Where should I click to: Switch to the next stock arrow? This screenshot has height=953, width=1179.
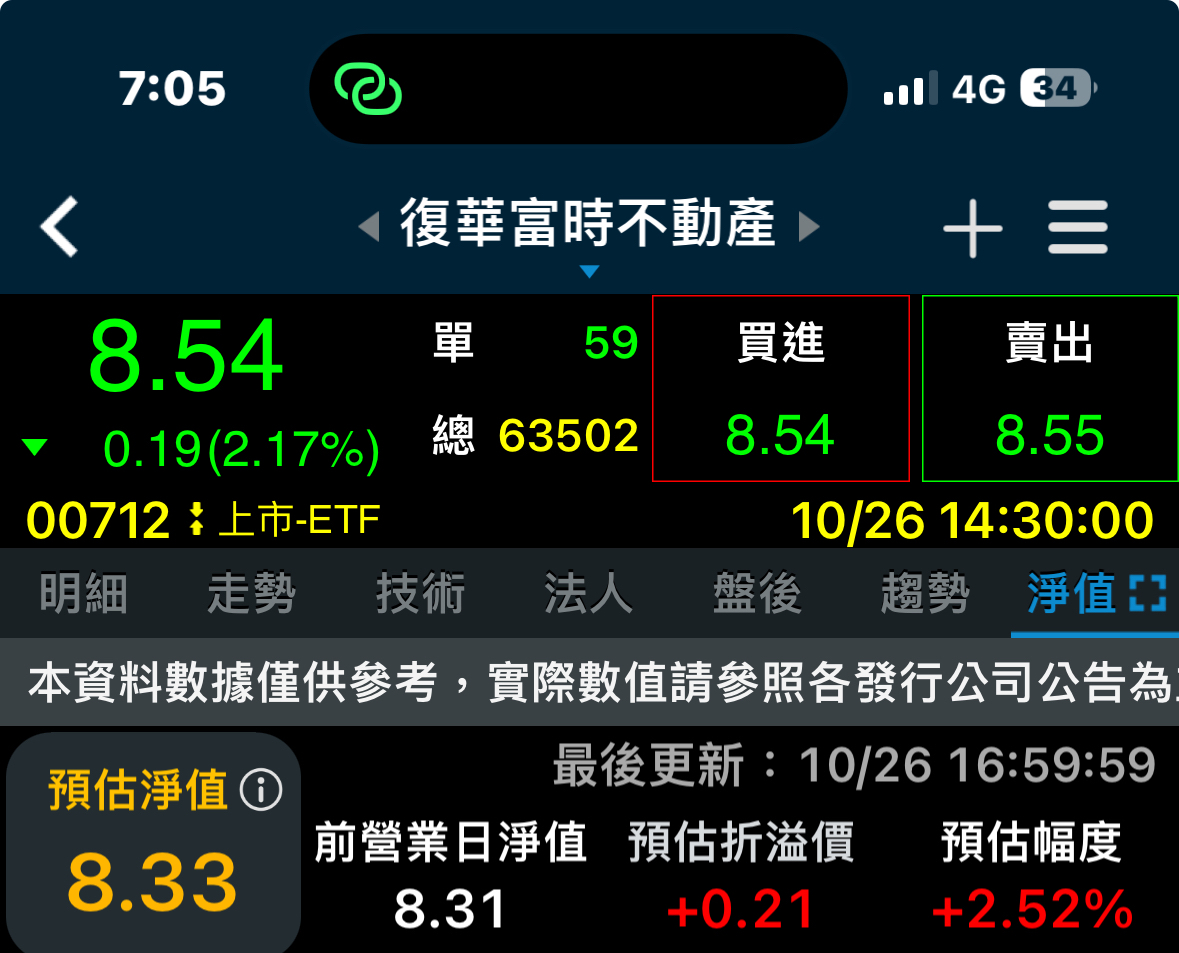(808, 226)
